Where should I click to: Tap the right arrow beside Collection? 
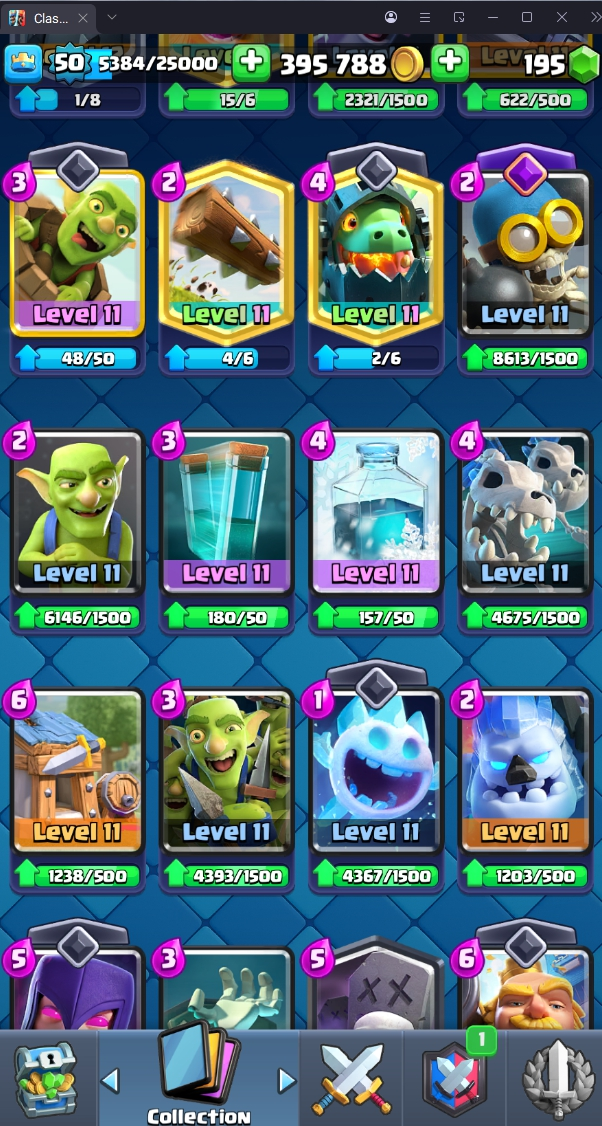point(287,1080)
